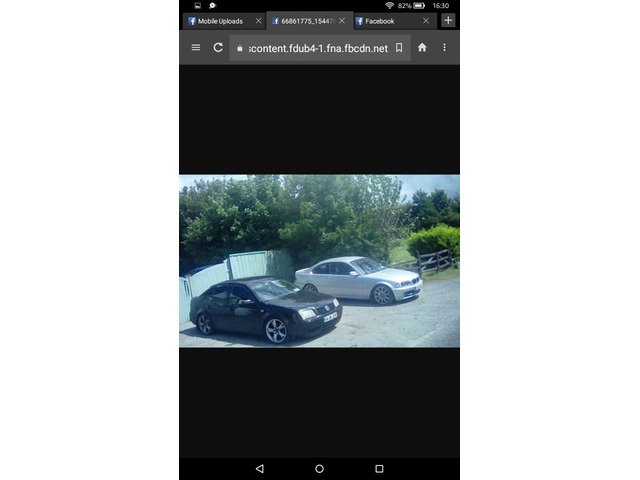Image resolution: width=640 pixels, height=480 pixels.
Task: Close the Facebook tab
Action: [x=426, y=21]
